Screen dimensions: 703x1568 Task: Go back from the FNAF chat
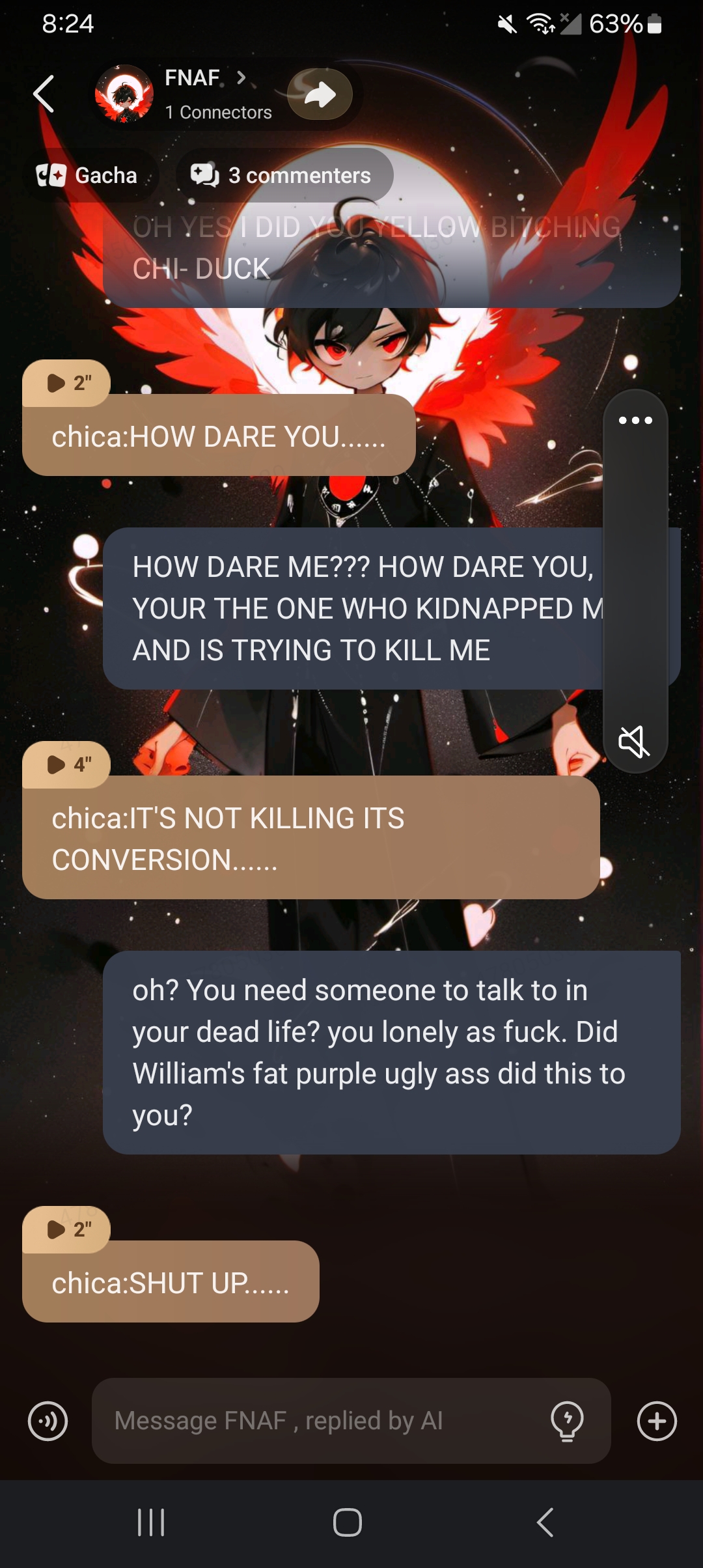(x=44, y=94)
